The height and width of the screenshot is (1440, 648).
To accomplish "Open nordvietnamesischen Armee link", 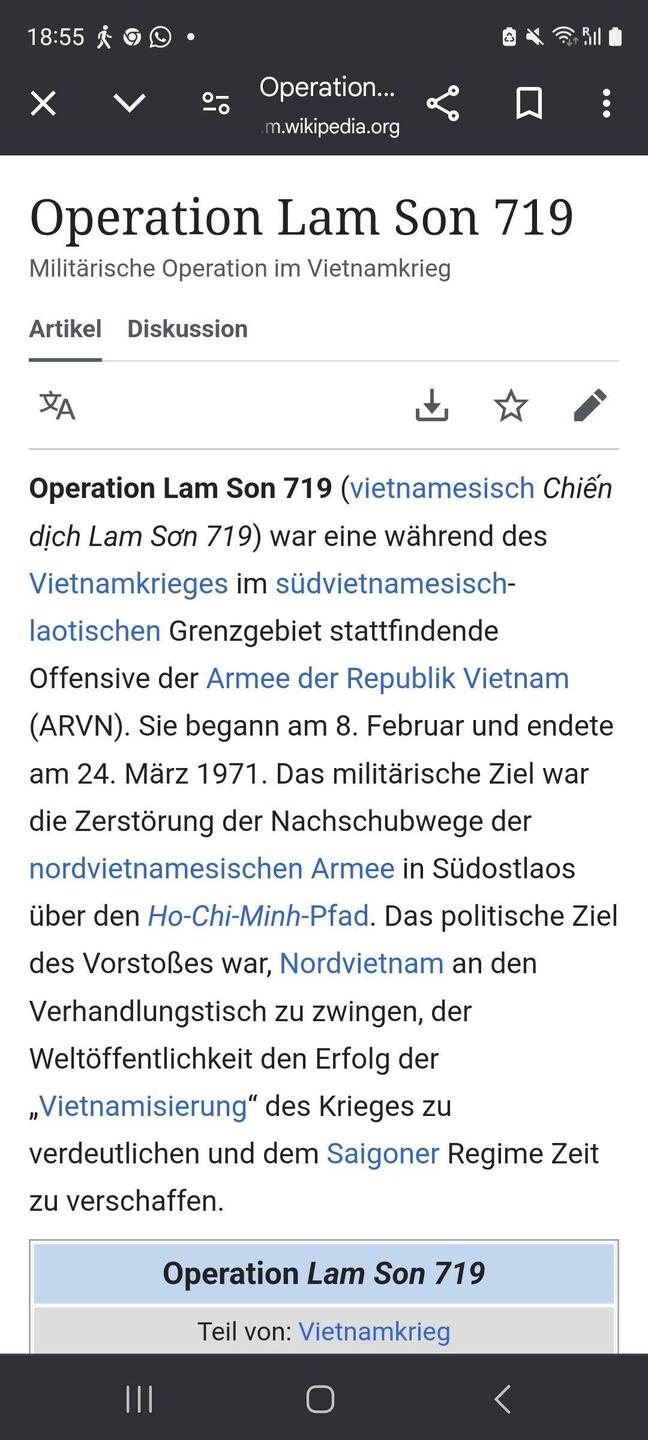I will point(211,868).
